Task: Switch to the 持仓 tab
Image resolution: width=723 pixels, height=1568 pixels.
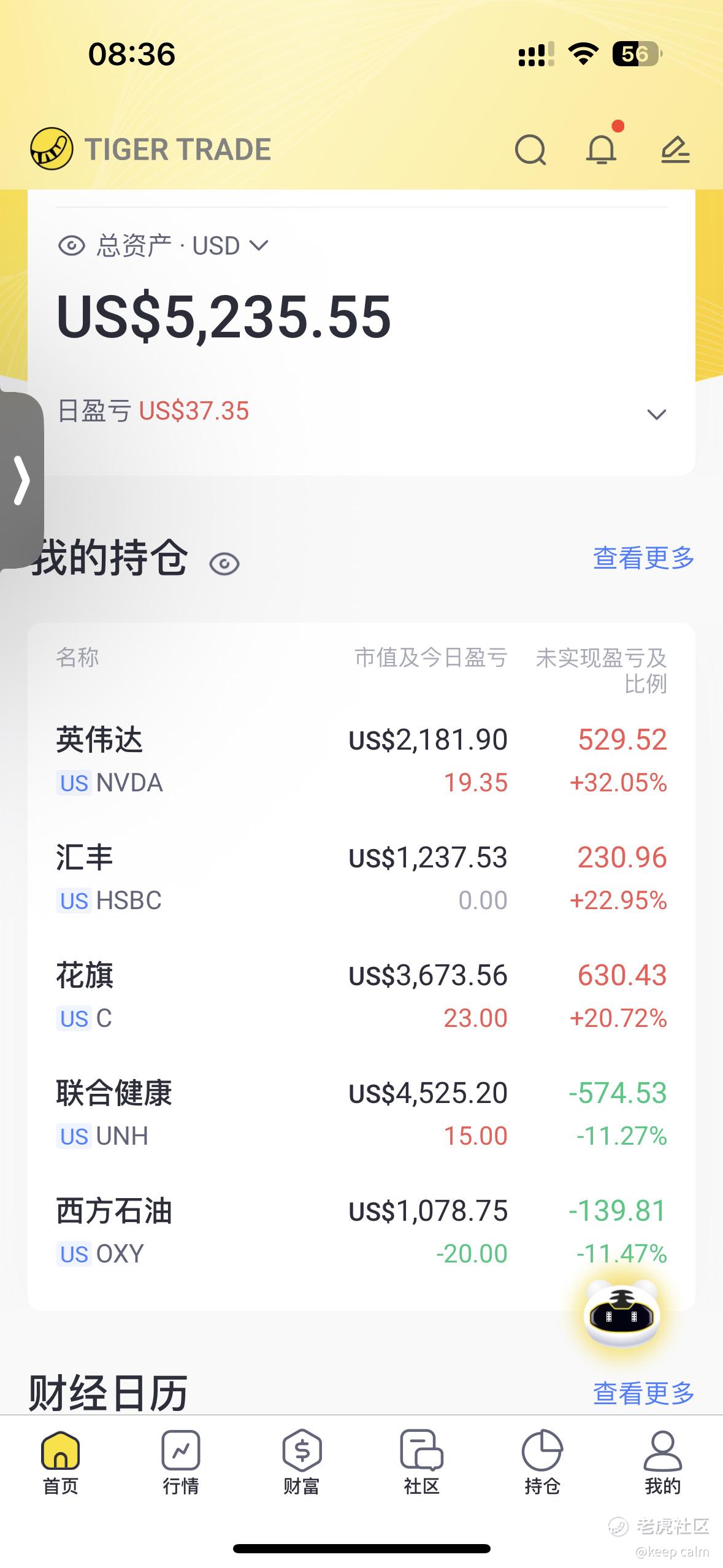Action: [542, 1462]
